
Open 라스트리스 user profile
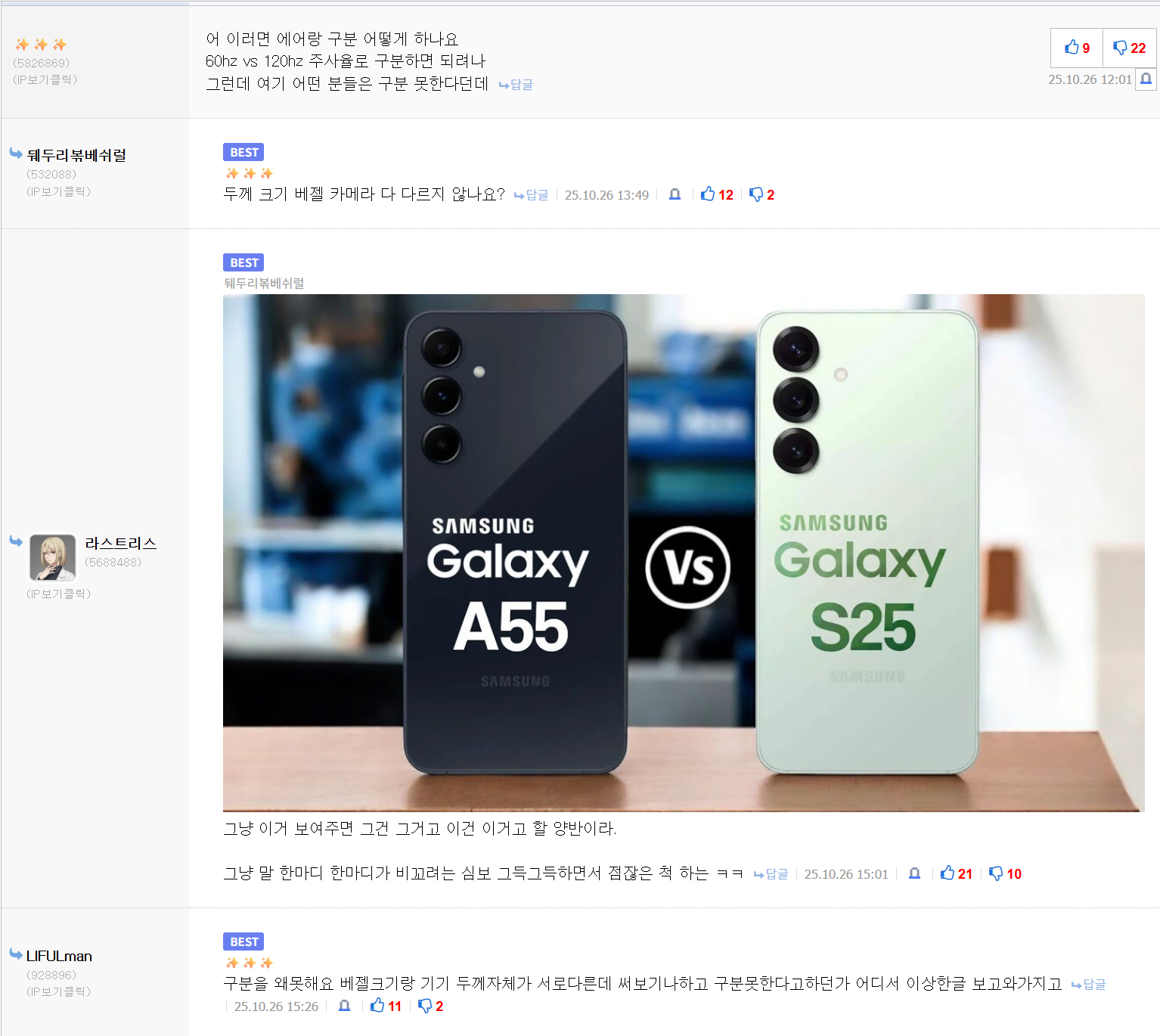coord(120,543)
